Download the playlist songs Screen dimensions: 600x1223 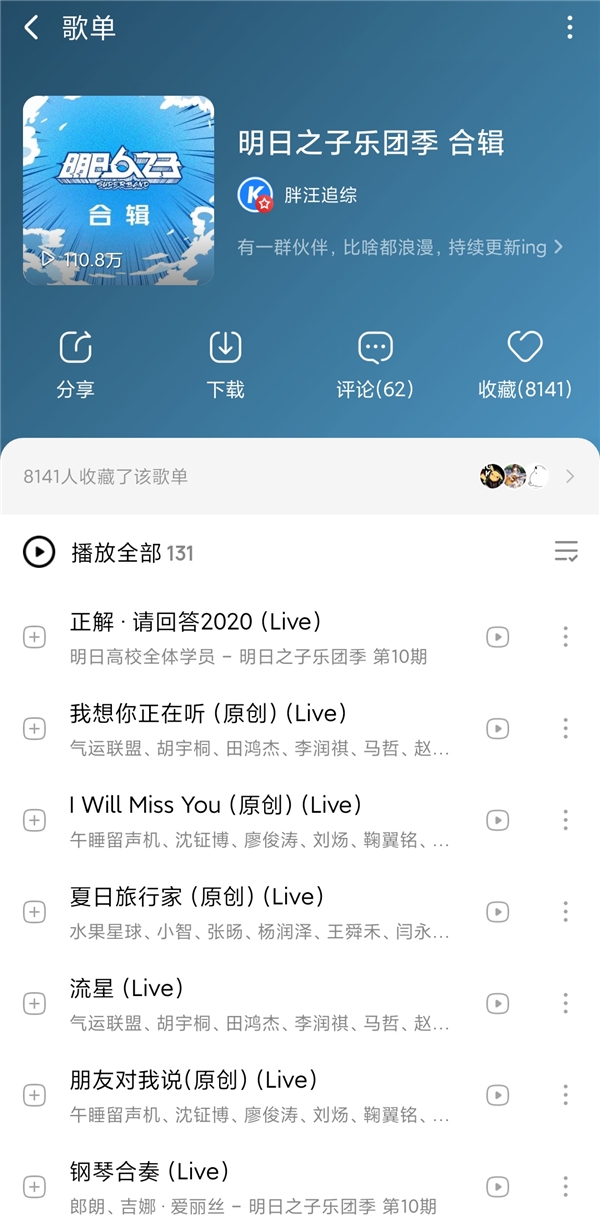226,364
